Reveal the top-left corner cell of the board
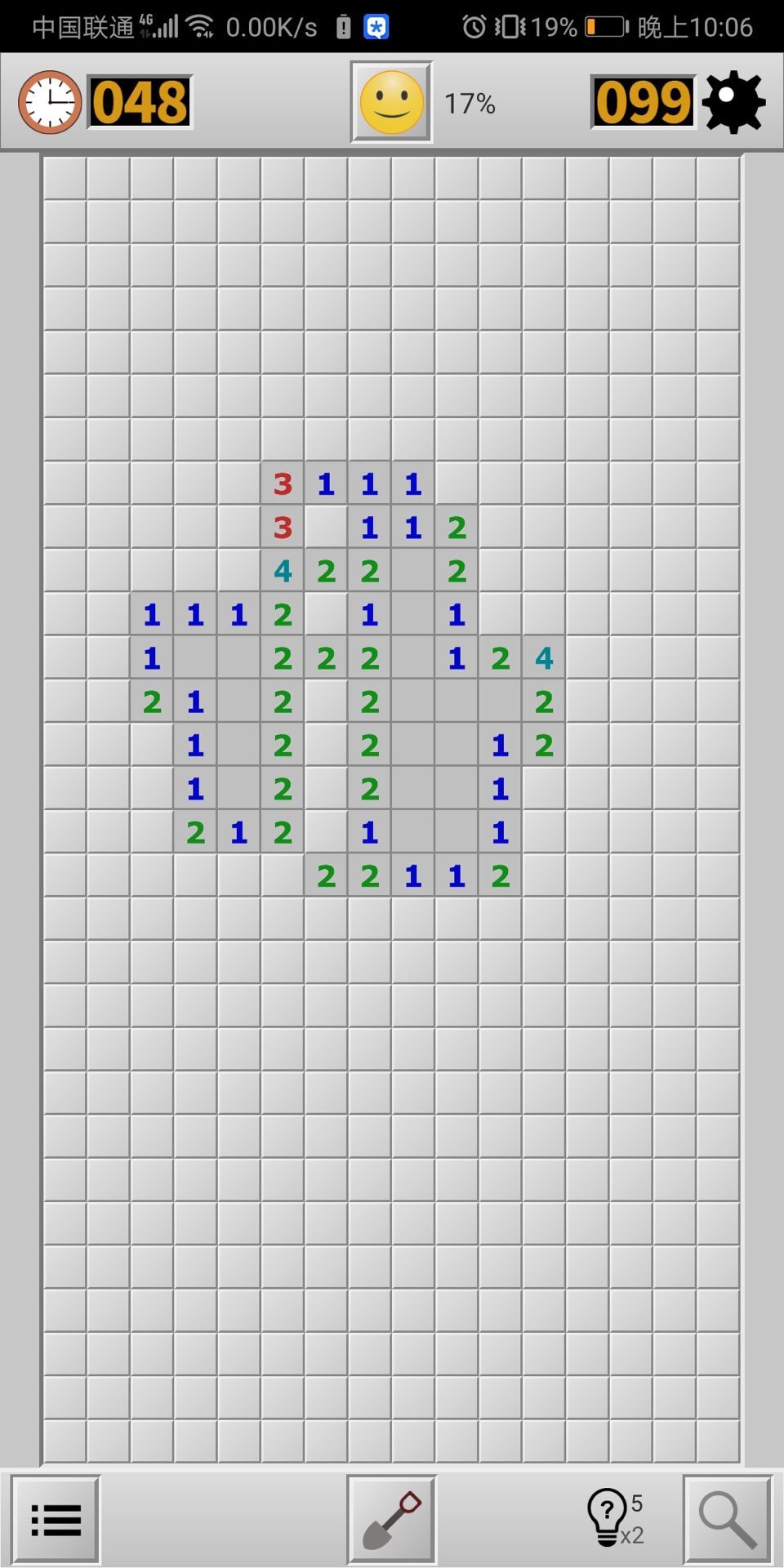 [x=65, y=179]
